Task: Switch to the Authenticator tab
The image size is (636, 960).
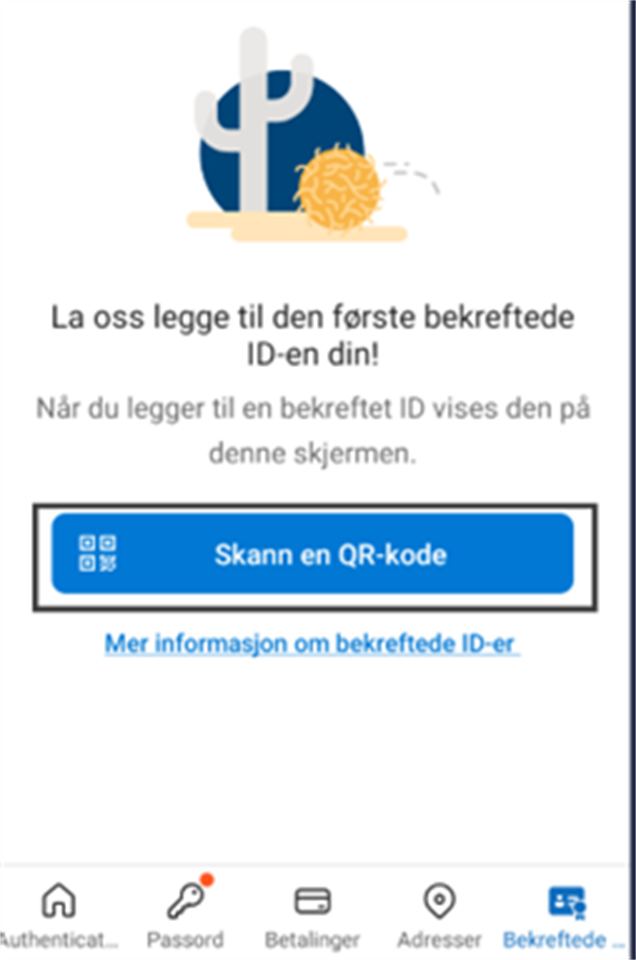Action: click(x=57, y=915)
